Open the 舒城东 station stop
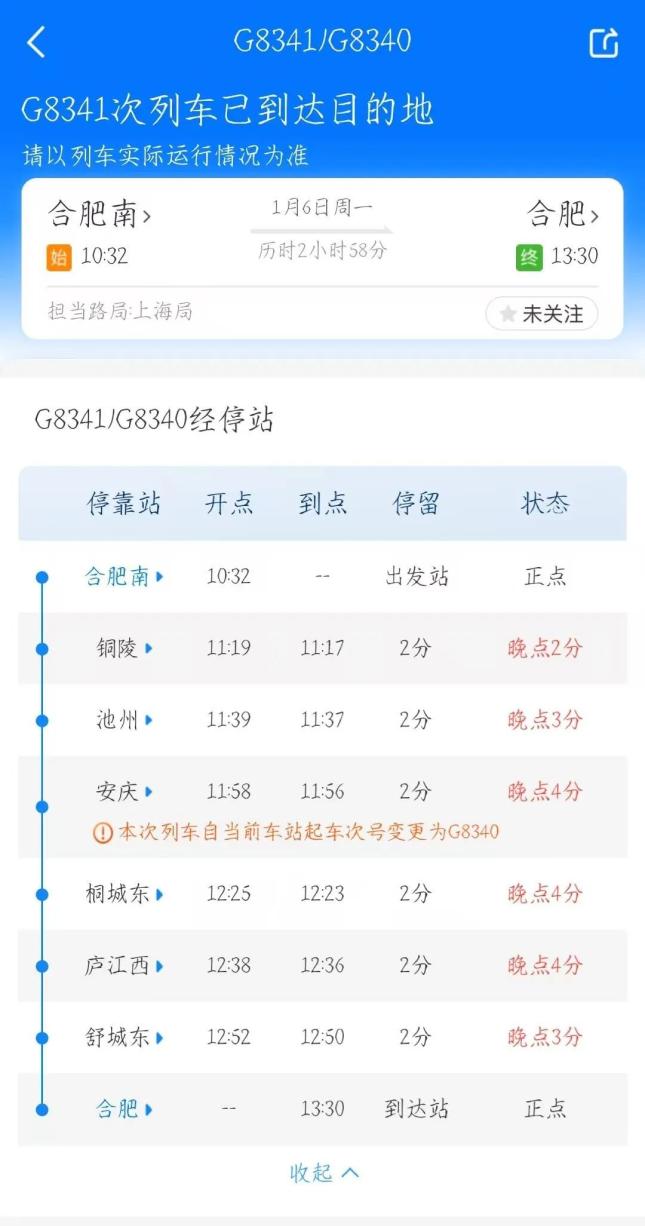Screen dimensions: 645x1226 [124, 1038]
